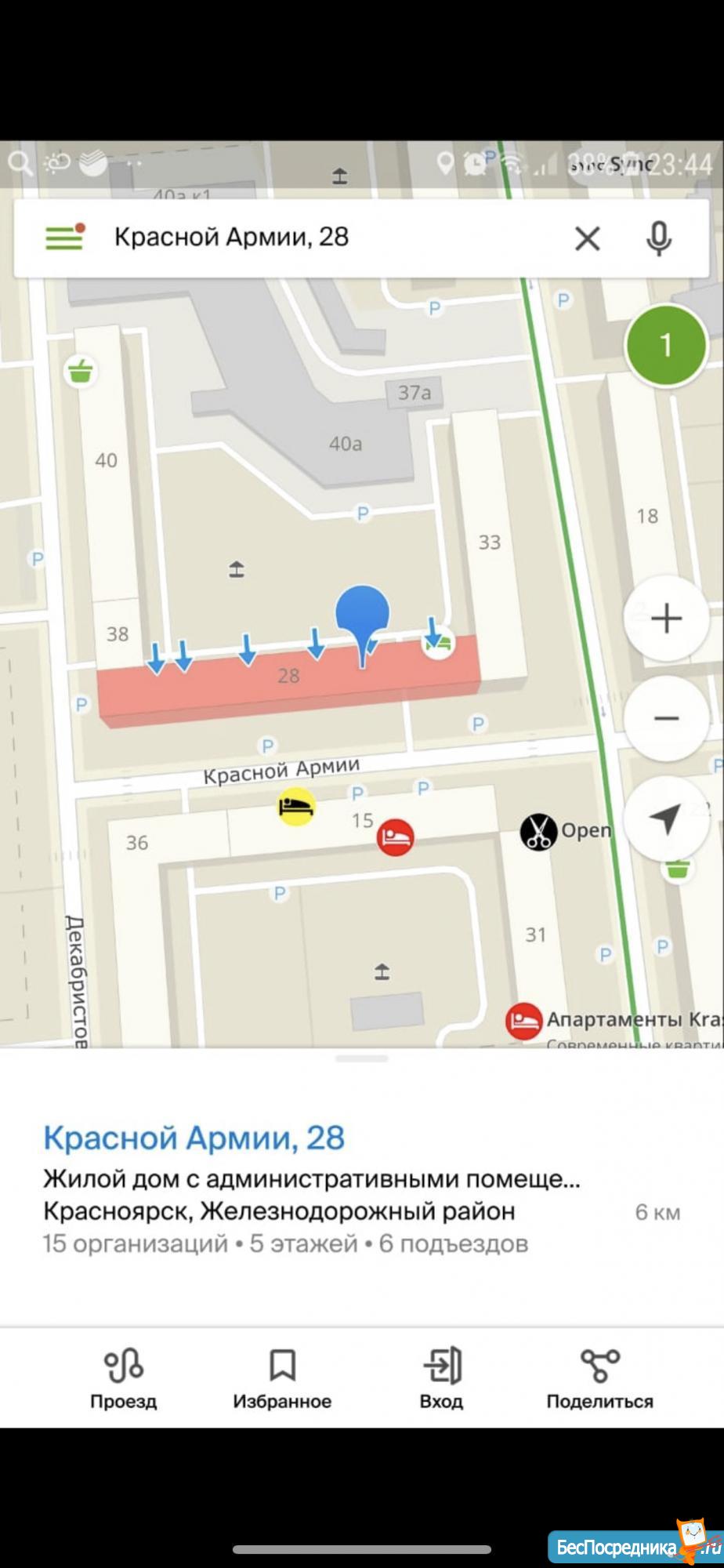Zoom in on the map

point(666,619)
